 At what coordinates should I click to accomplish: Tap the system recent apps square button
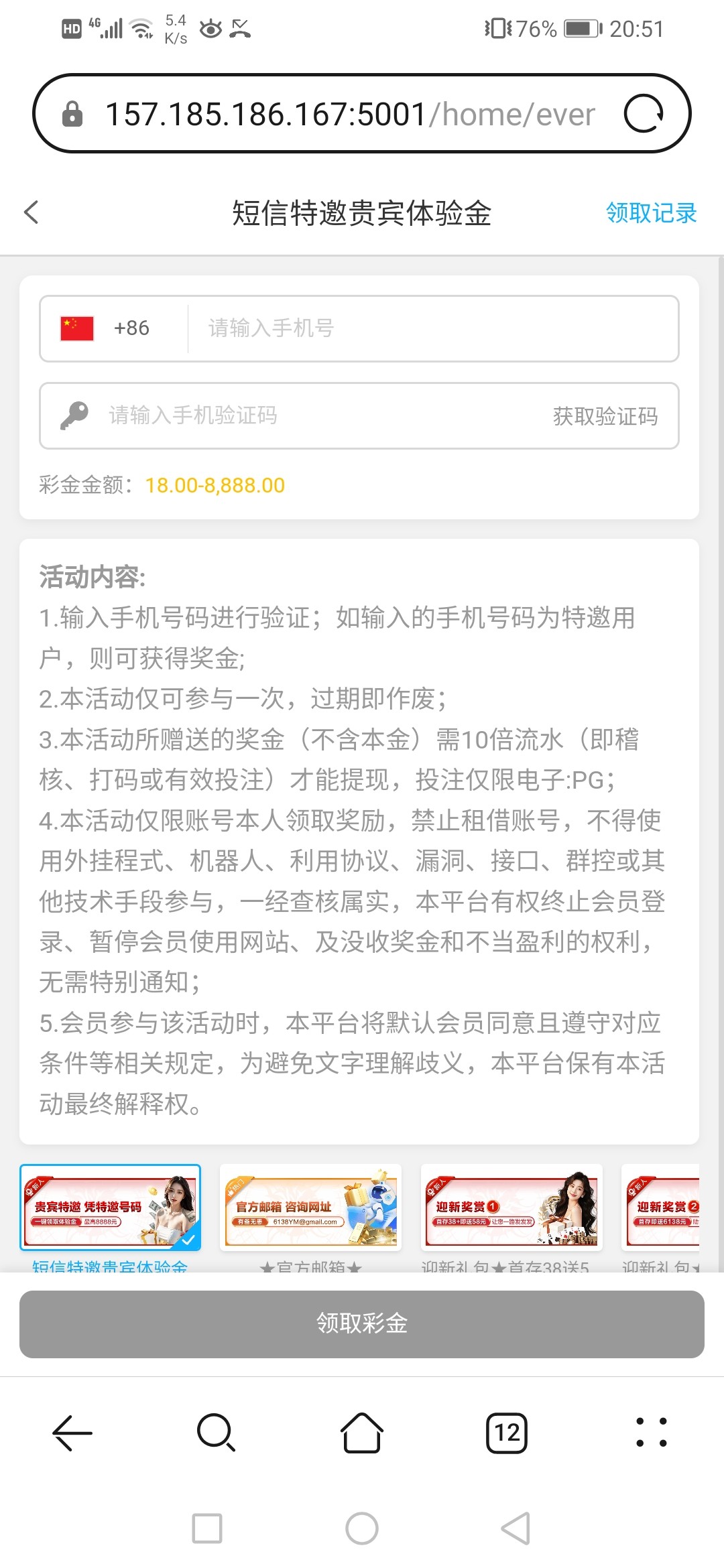point(207,1528)
